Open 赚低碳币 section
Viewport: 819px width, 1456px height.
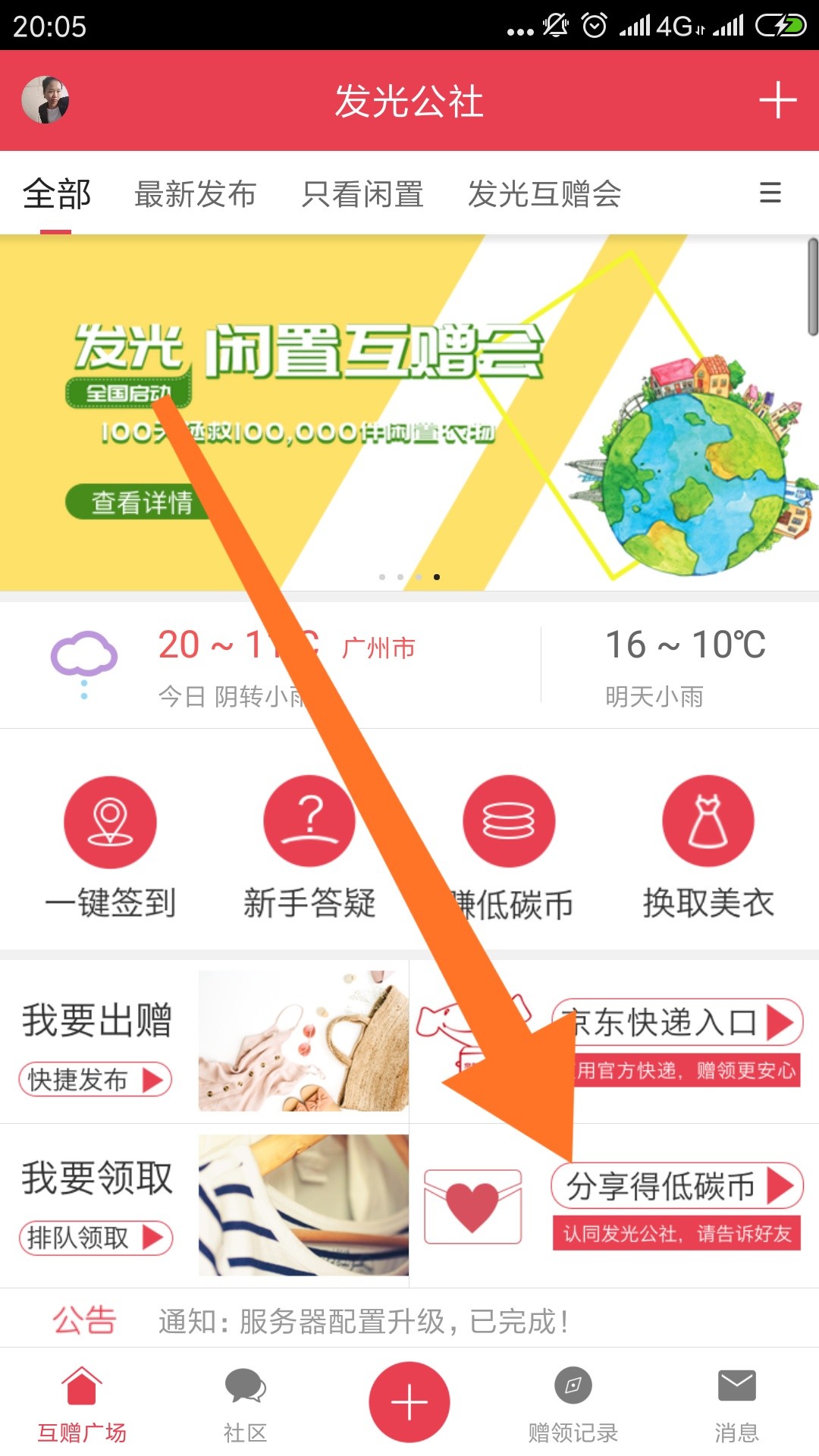[509, 848]
